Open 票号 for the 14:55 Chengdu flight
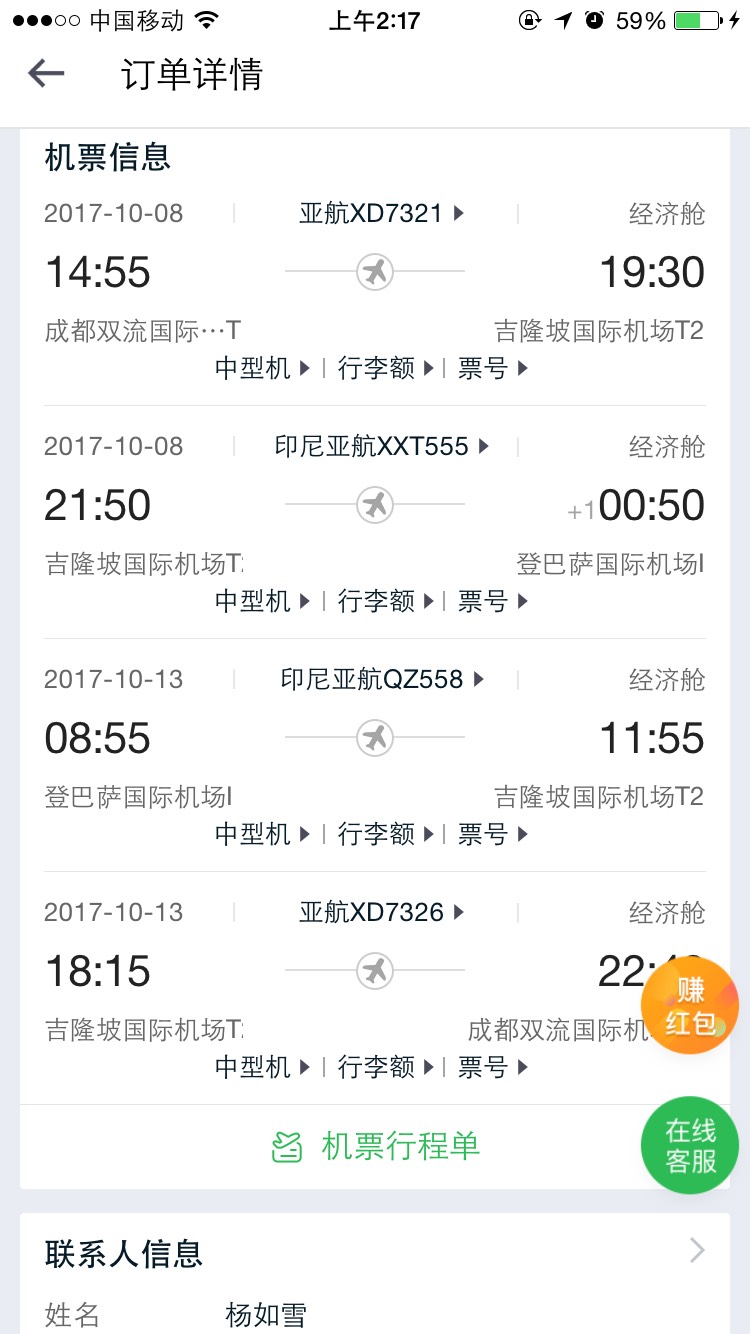Screen dimensions: 750x1334 (x=486, y=368)
